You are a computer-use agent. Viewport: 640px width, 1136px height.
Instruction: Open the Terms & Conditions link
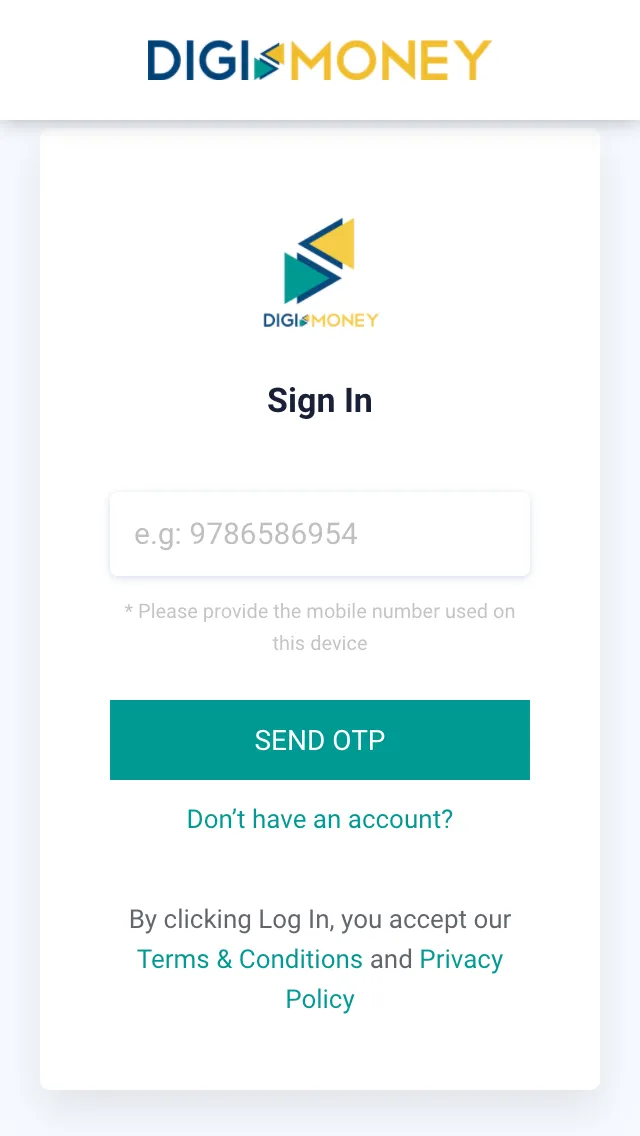coord(250,959)
